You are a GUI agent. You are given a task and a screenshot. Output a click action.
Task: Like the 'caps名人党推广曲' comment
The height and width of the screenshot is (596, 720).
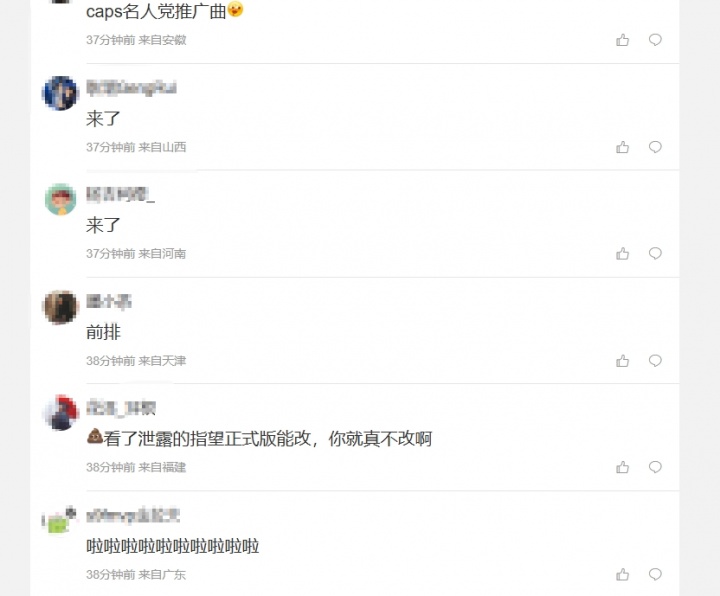coord(623,40)
